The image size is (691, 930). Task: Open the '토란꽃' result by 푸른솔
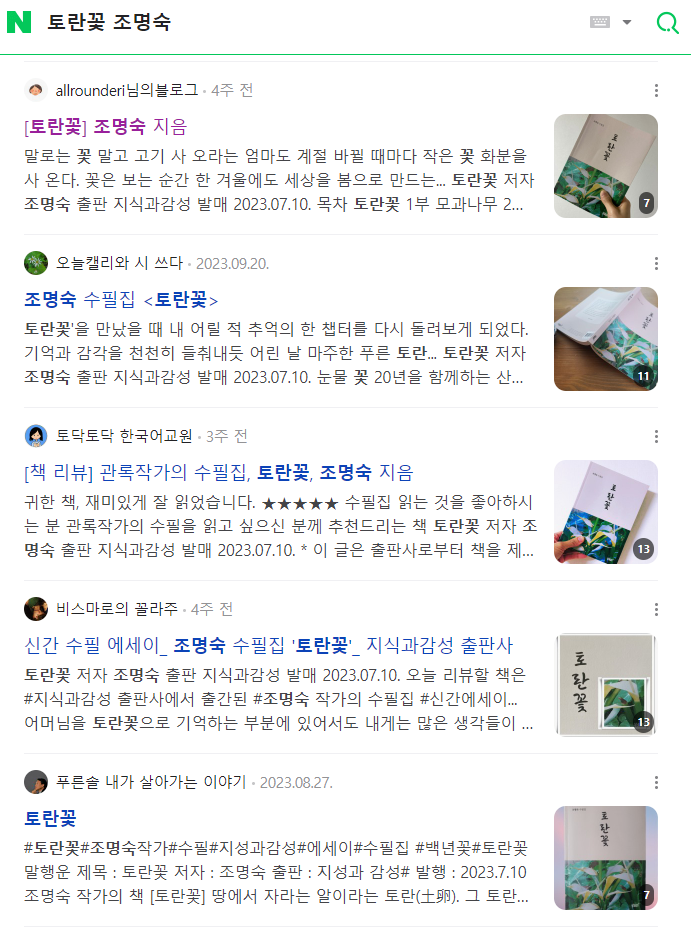[50, 819]
